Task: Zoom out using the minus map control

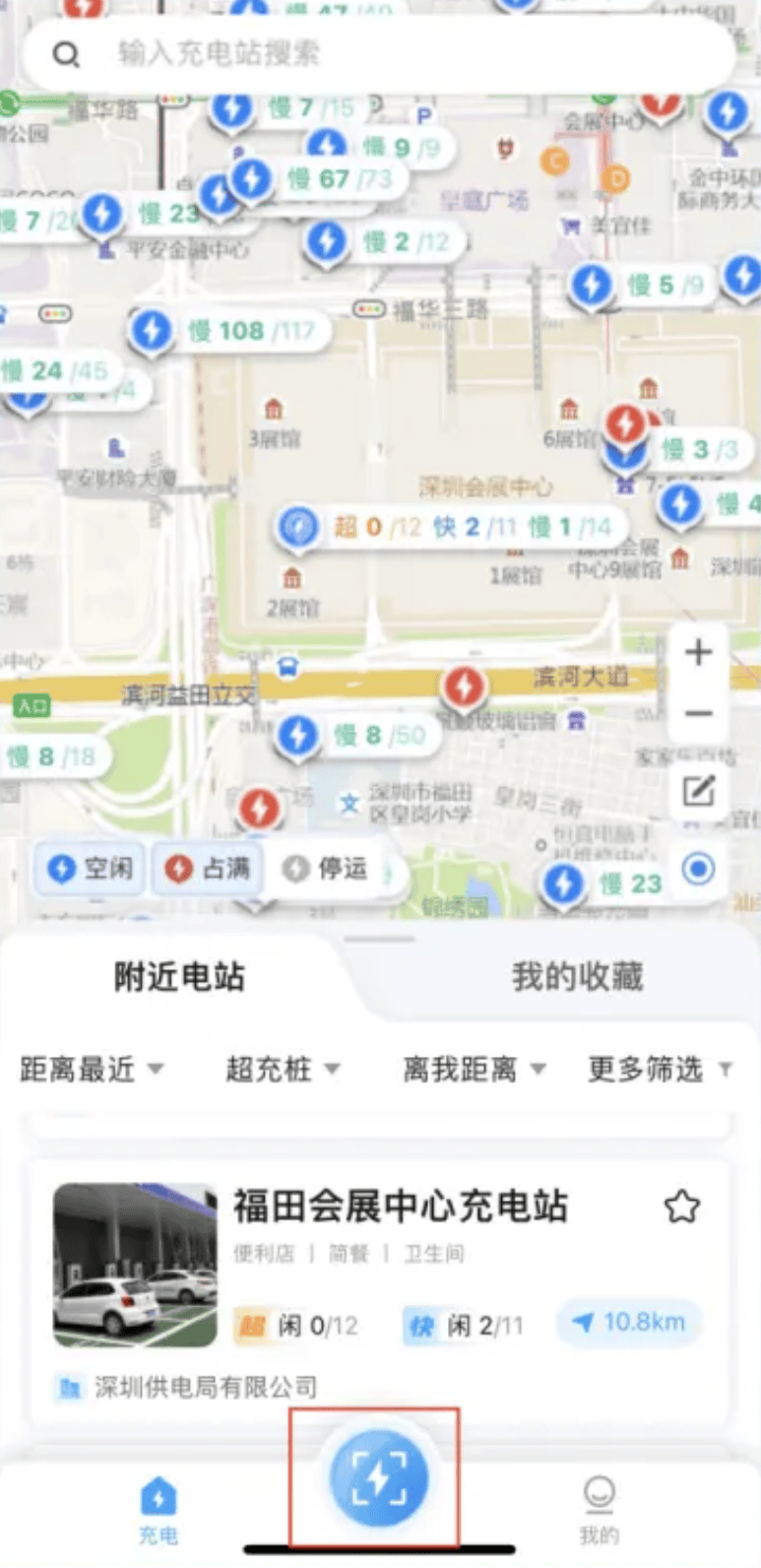Action: [698, 712]
